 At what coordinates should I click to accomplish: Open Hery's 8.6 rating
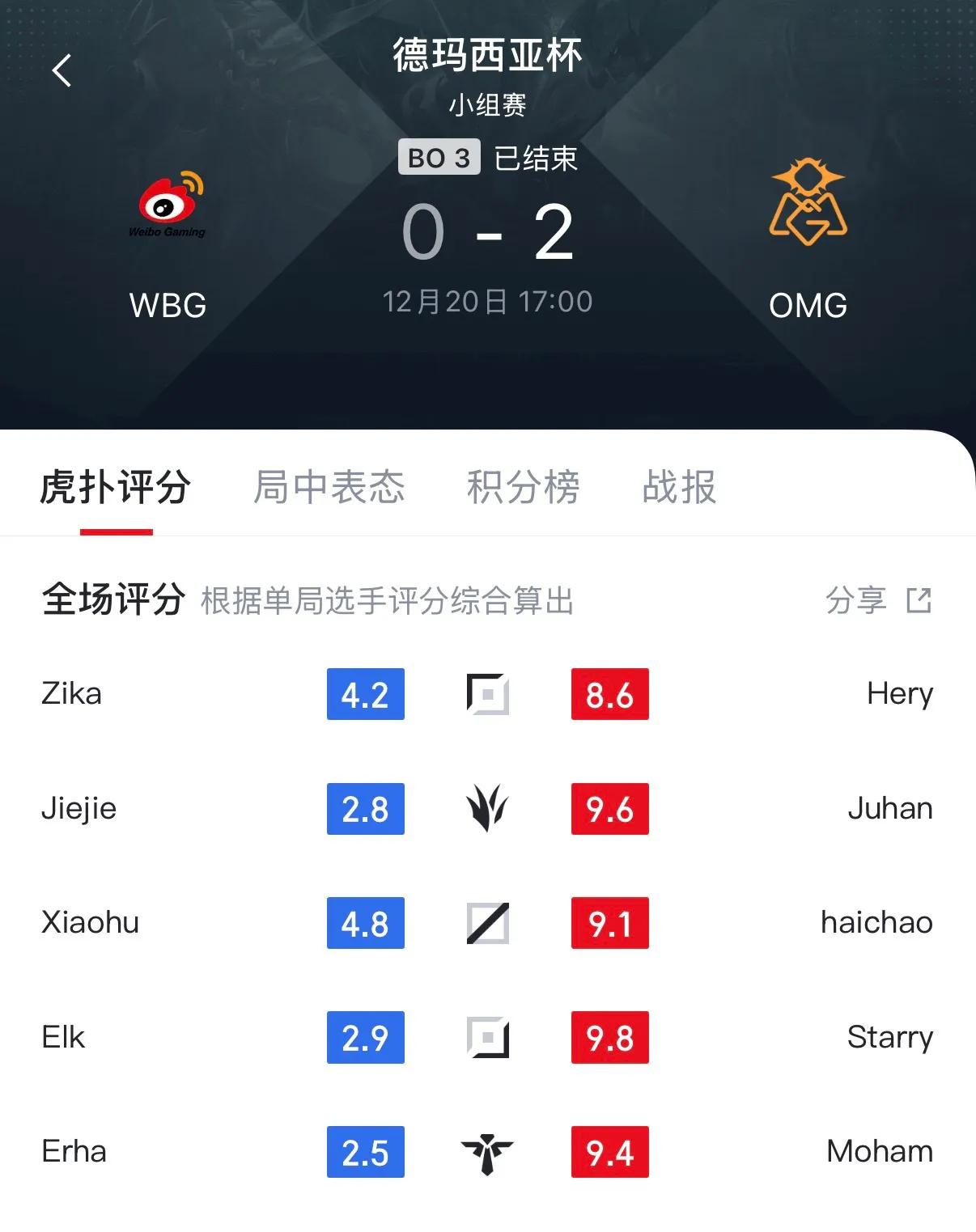point(609,694)
